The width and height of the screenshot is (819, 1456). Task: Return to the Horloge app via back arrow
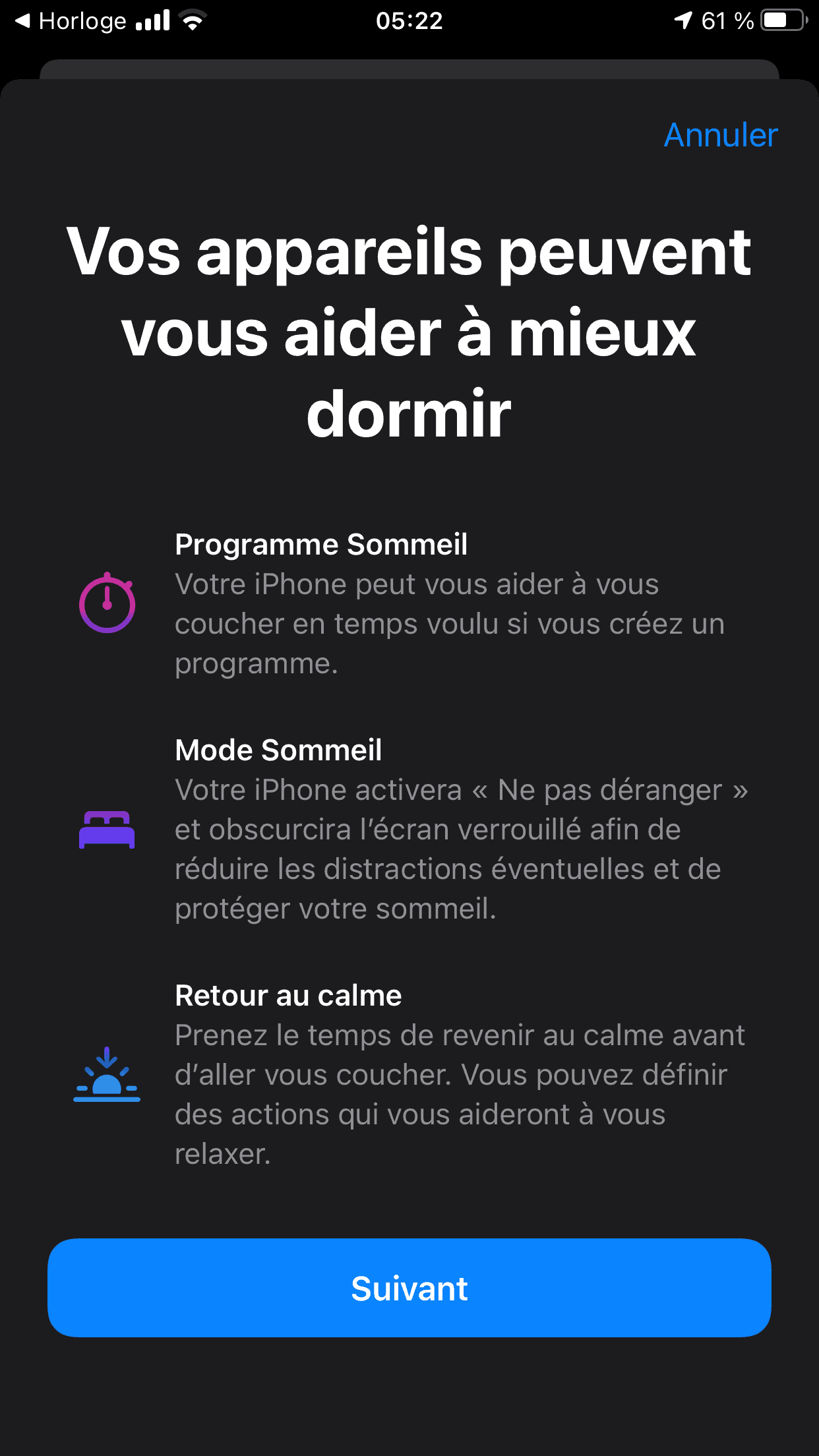click(x=71, y=21)
